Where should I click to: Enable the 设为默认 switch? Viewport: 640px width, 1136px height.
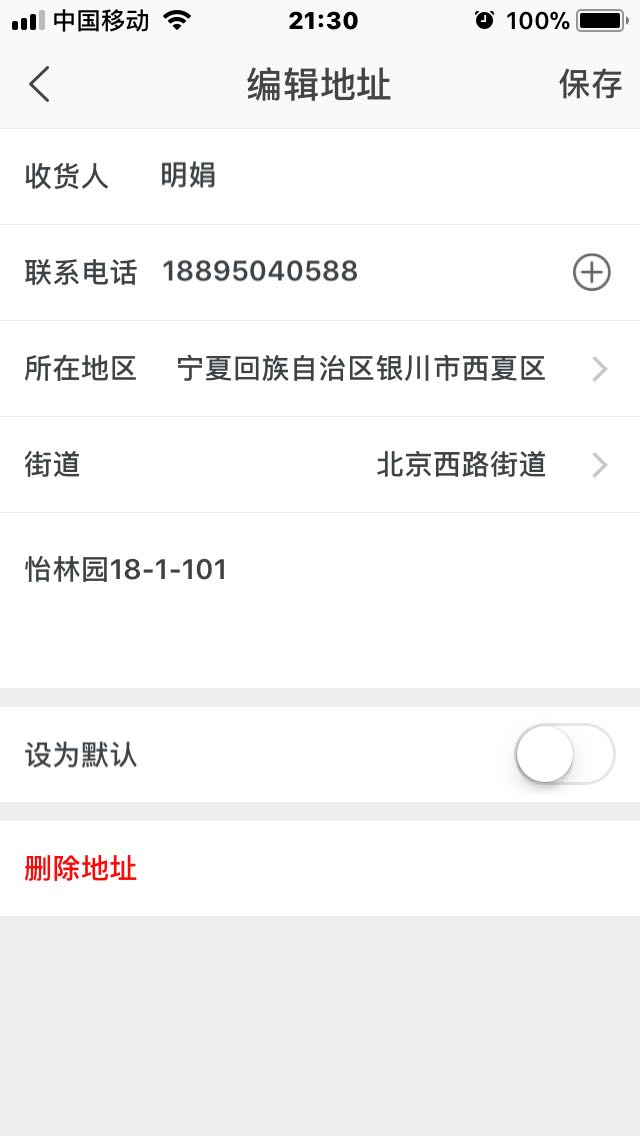tap(565, 754)
